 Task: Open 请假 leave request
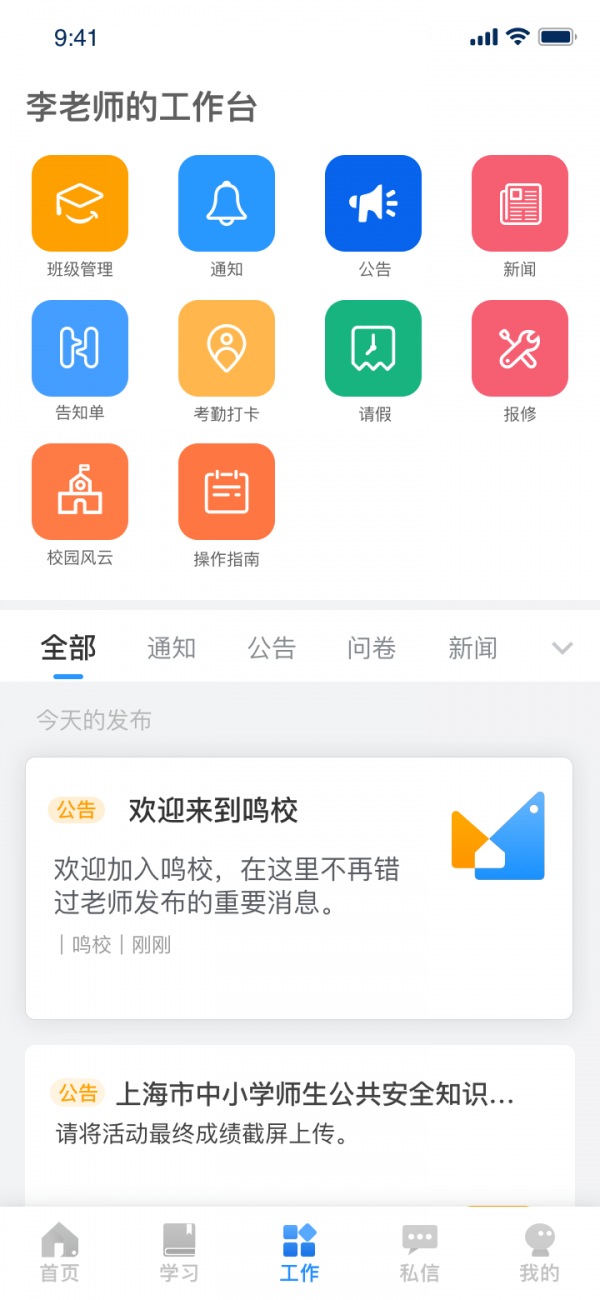point(373,348)
